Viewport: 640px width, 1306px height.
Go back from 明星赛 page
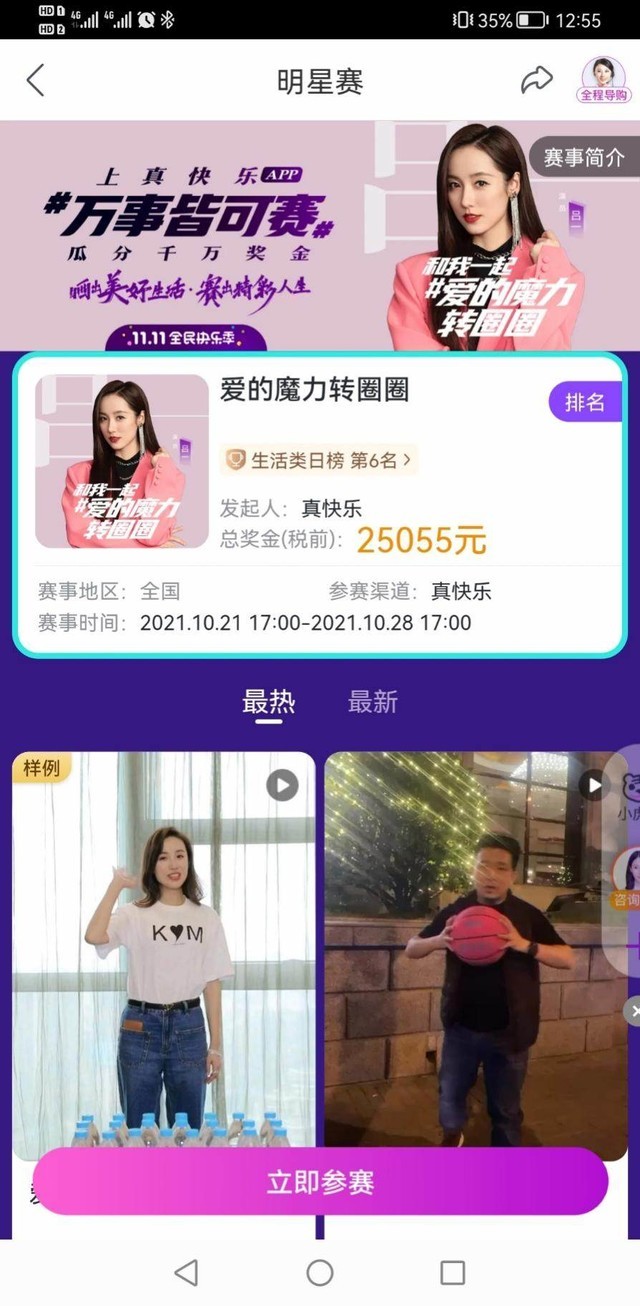tap(36, 81)
